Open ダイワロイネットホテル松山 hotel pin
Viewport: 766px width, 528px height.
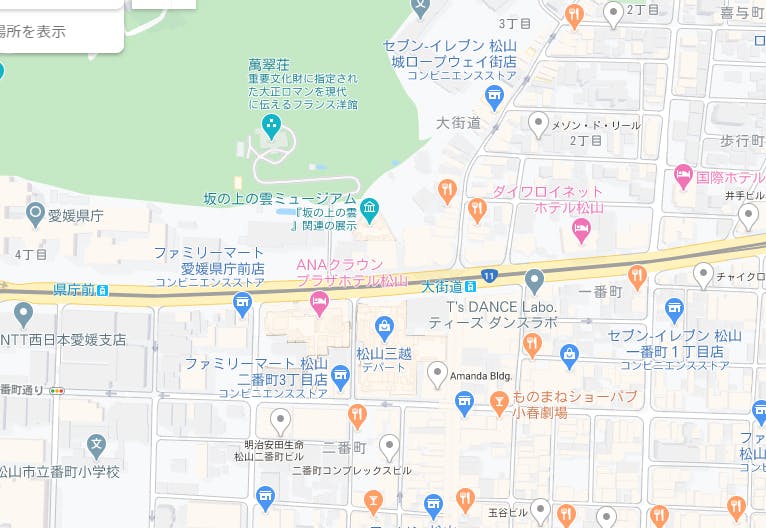click(581, 231)
